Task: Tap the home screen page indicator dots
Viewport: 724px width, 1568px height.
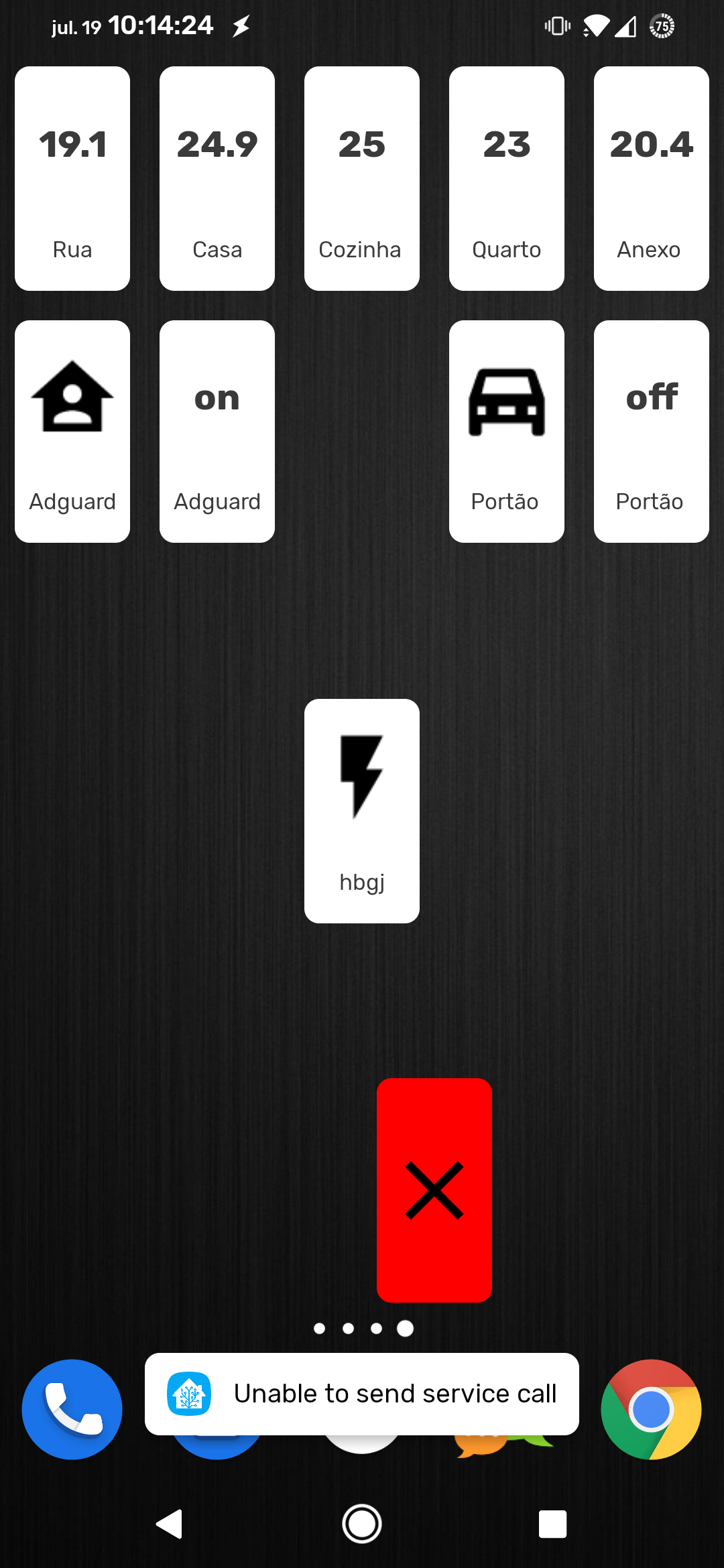Action: click(363, 1328)
